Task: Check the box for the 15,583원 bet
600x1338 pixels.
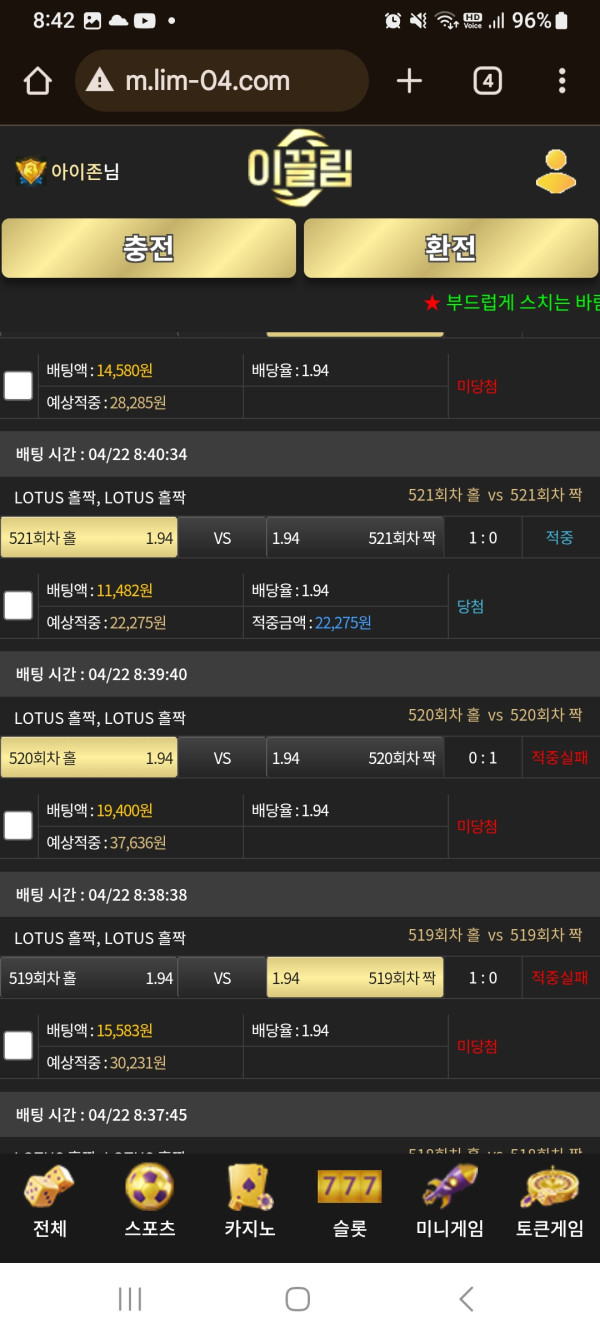Action: pos(18,1045)
